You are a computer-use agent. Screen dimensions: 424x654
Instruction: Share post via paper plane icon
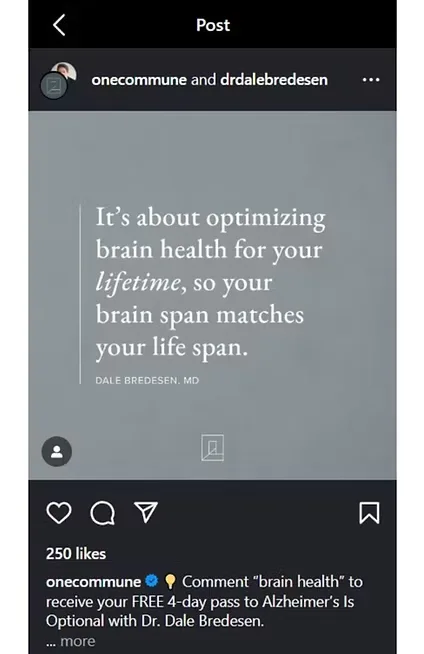coord(146,512)
